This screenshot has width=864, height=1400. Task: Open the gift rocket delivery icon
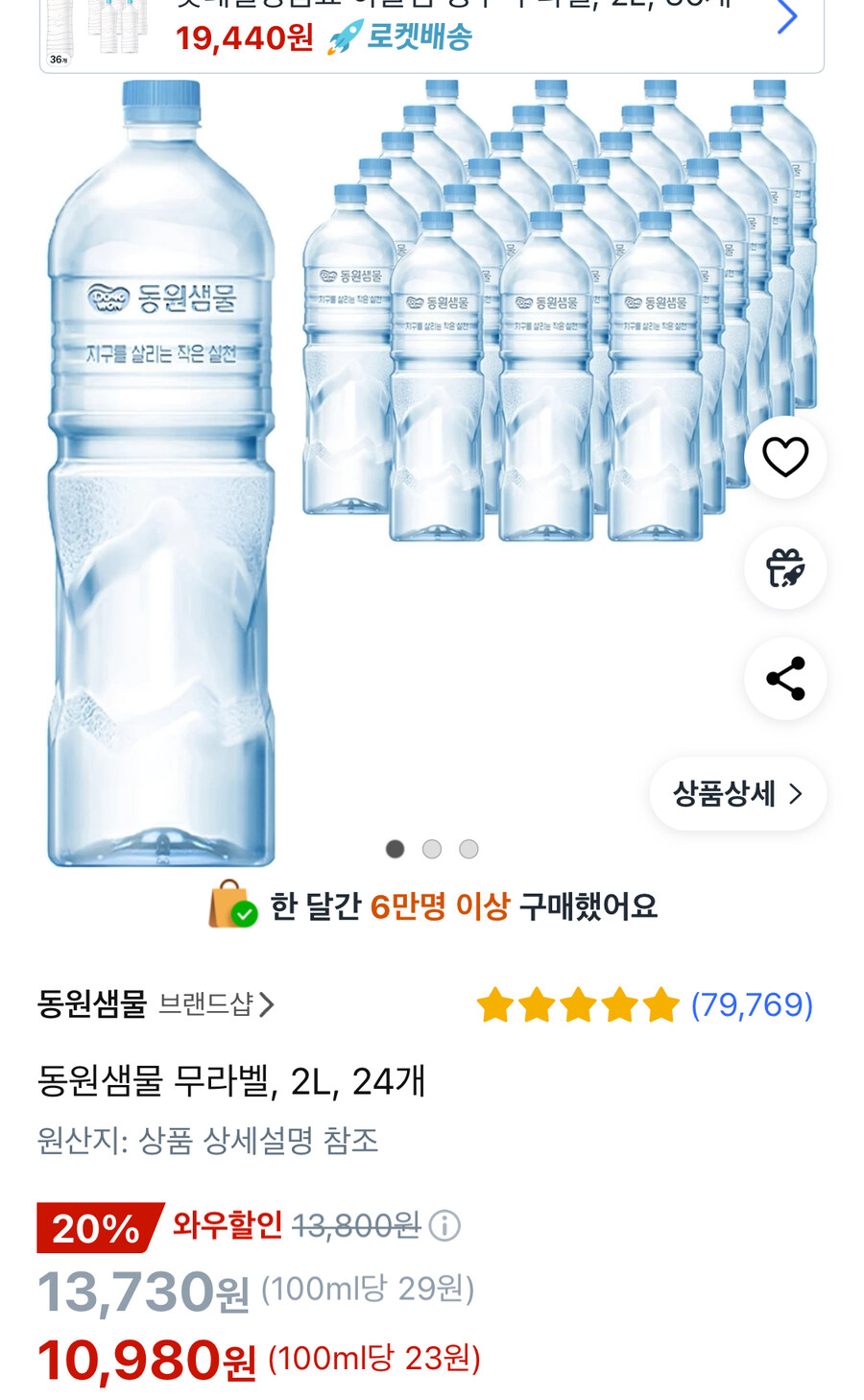coord(784,567)
